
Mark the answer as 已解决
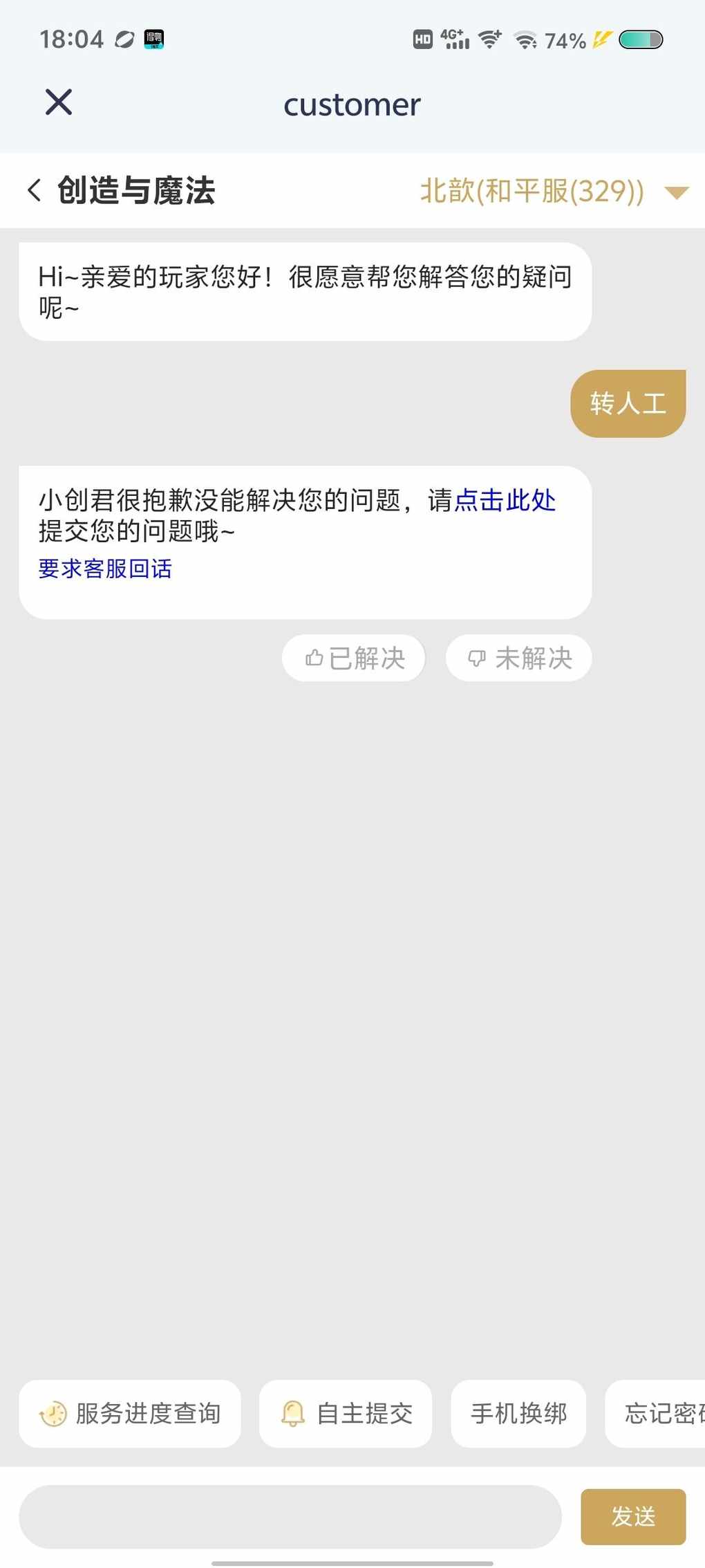pyautogui.click(x=354, y=658)
